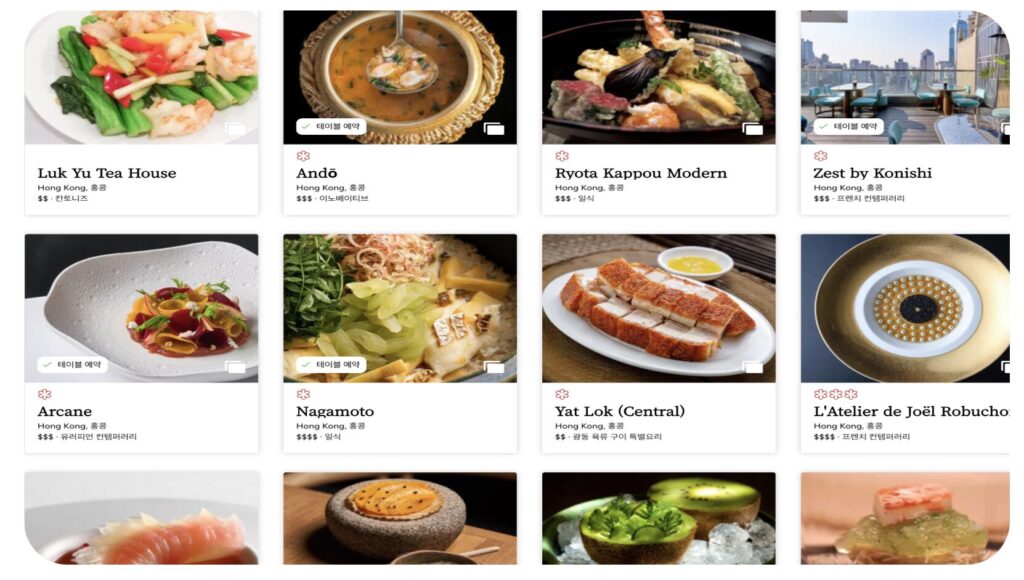
Task: Open the Andō restaurant card
Action: 316,173
